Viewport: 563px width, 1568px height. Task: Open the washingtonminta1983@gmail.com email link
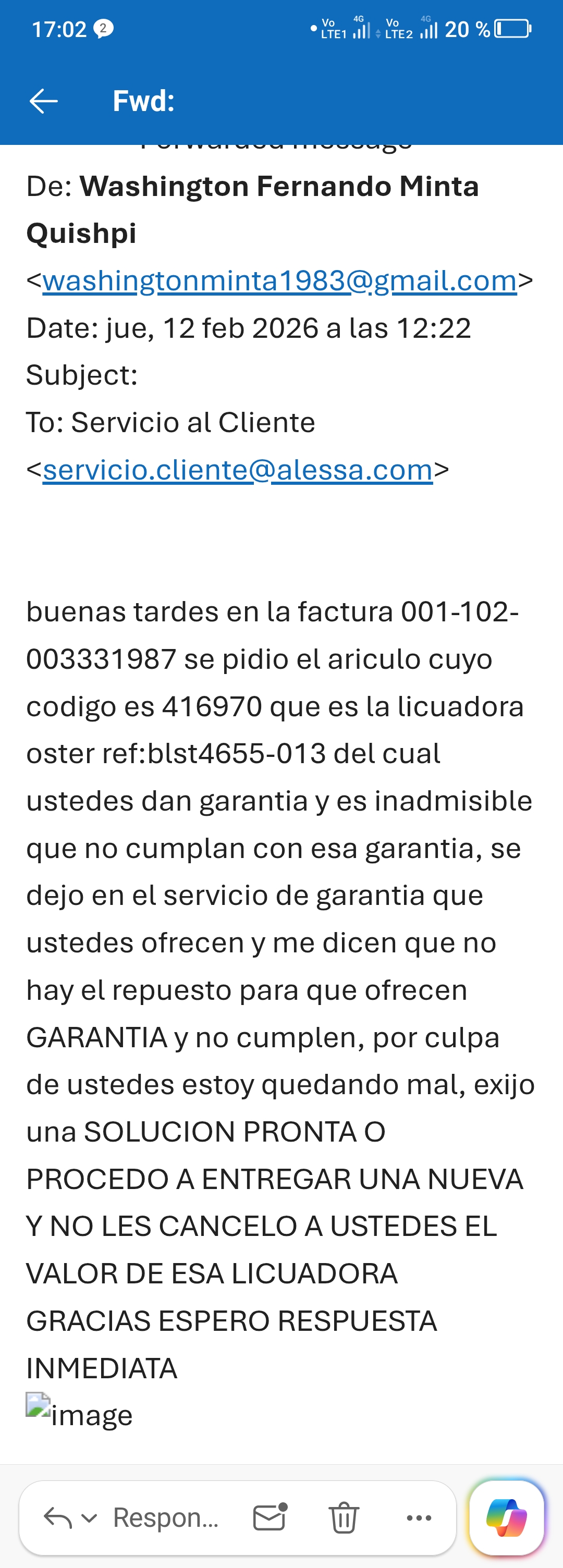point(279,280)
